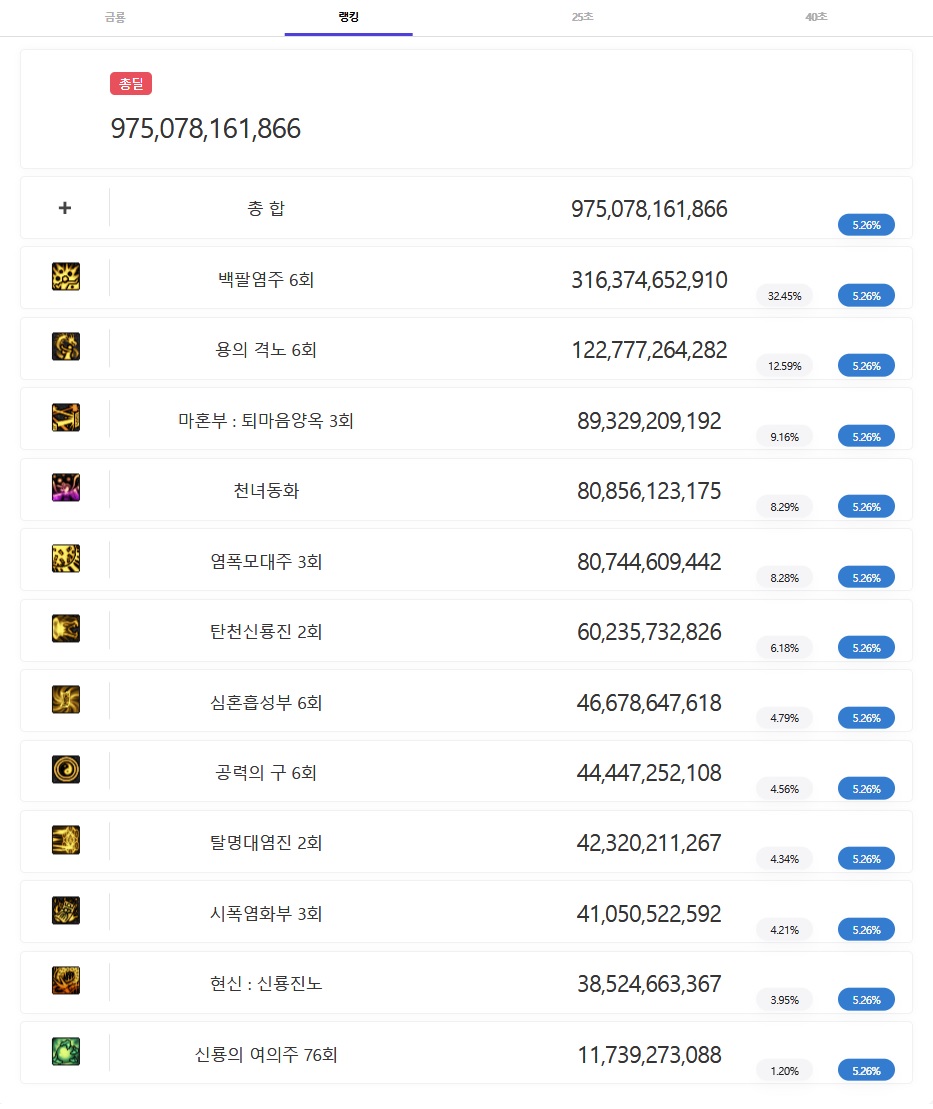Switch to the 25초 tab
The width and height of the screenshot is (933, 1109).
pyautogui.click(x=582, y=17)
